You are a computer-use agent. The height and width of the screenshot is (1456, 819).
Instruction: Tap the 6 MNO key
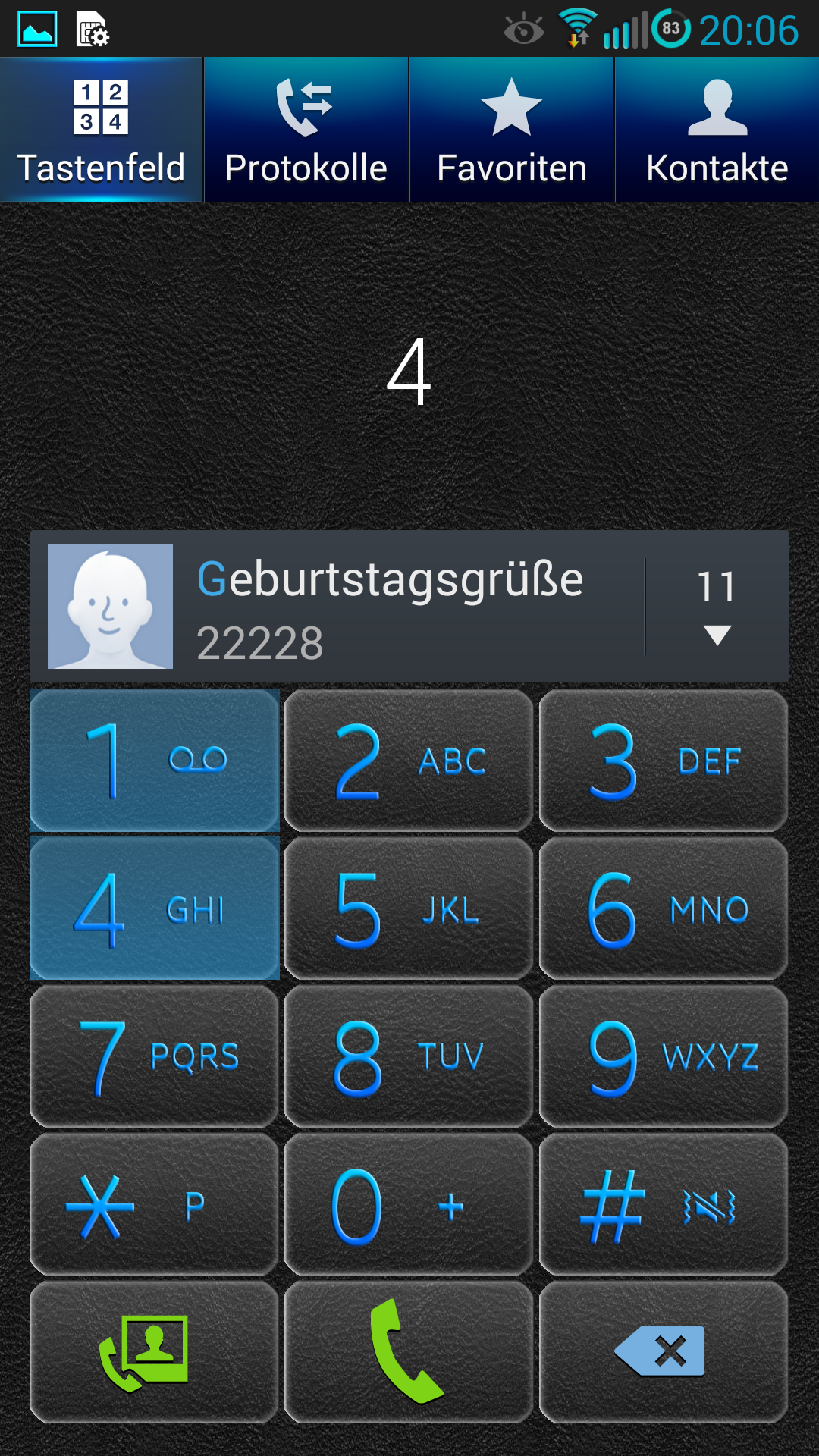point(664,908)
